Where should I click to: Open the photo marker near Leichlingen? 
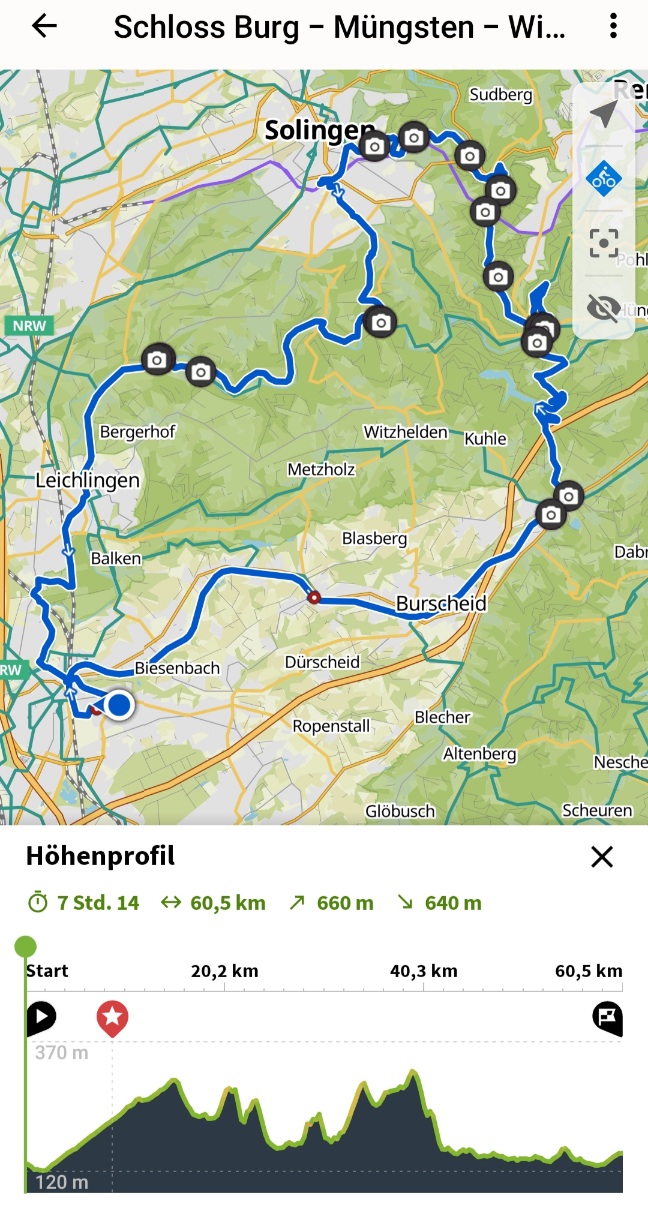coord(156,360)
